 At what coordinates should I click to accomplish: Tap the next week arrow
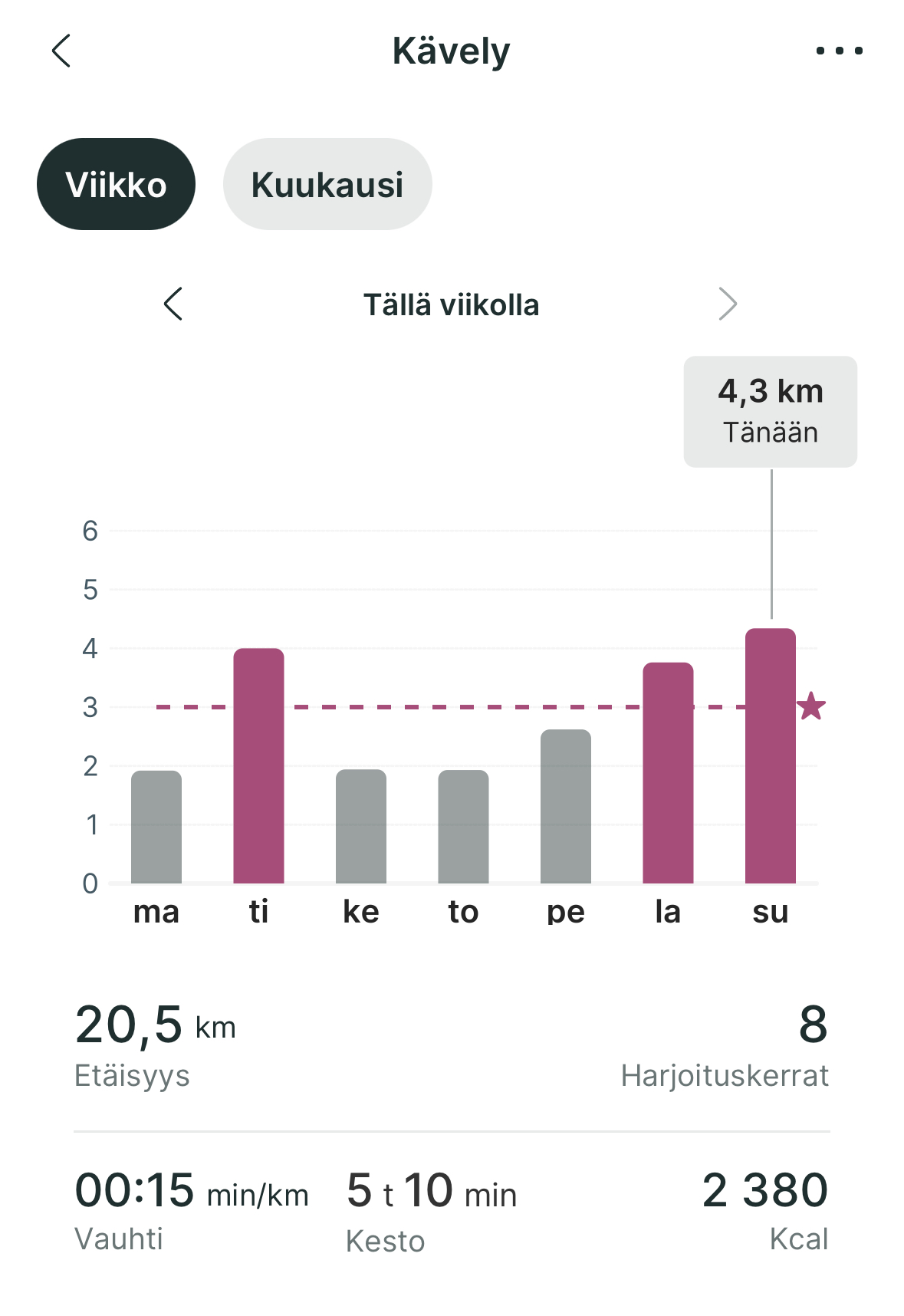click(727, 304)
